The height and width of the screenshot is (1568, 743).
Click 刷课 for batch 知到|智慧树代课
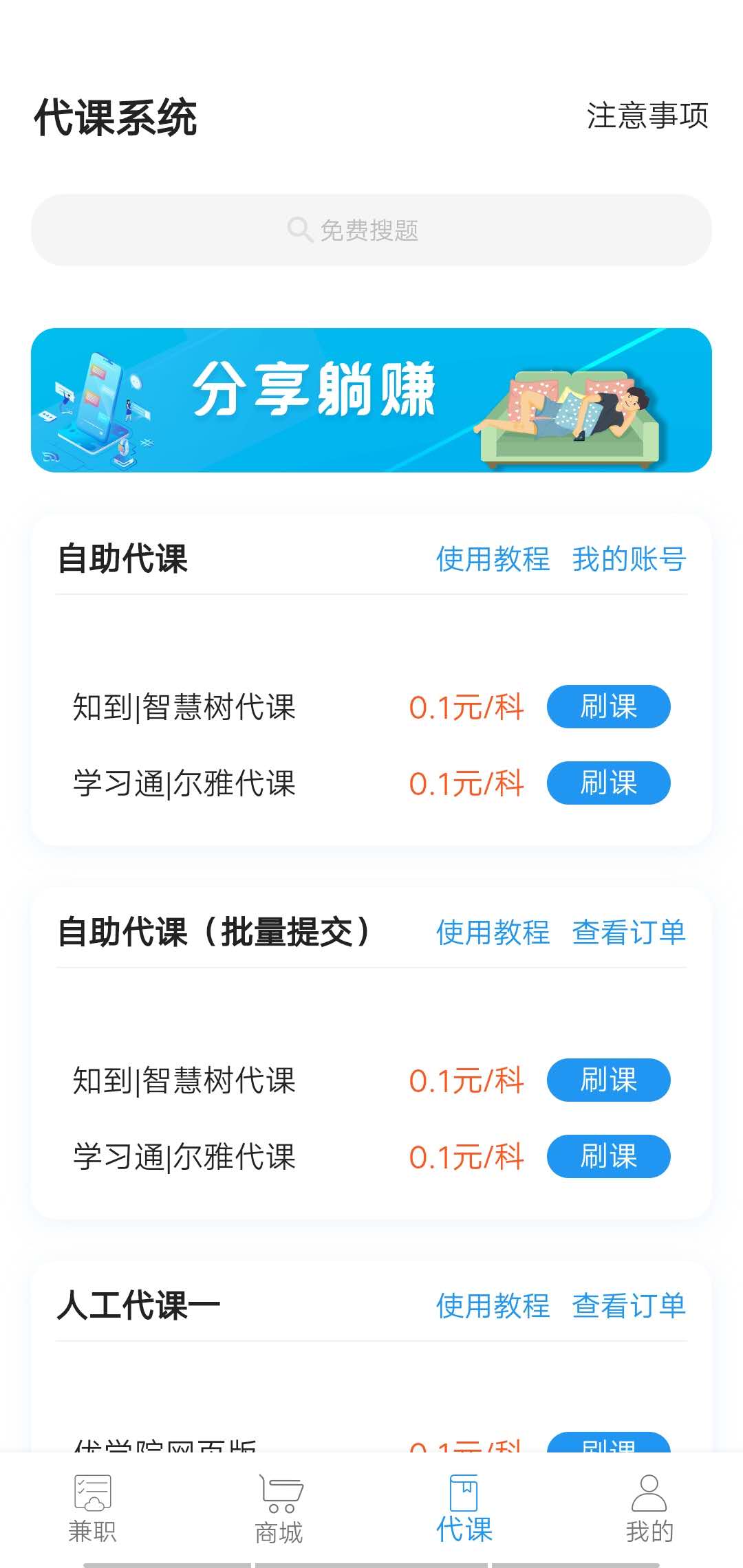pyautogui.click(x=608, y=1080)
